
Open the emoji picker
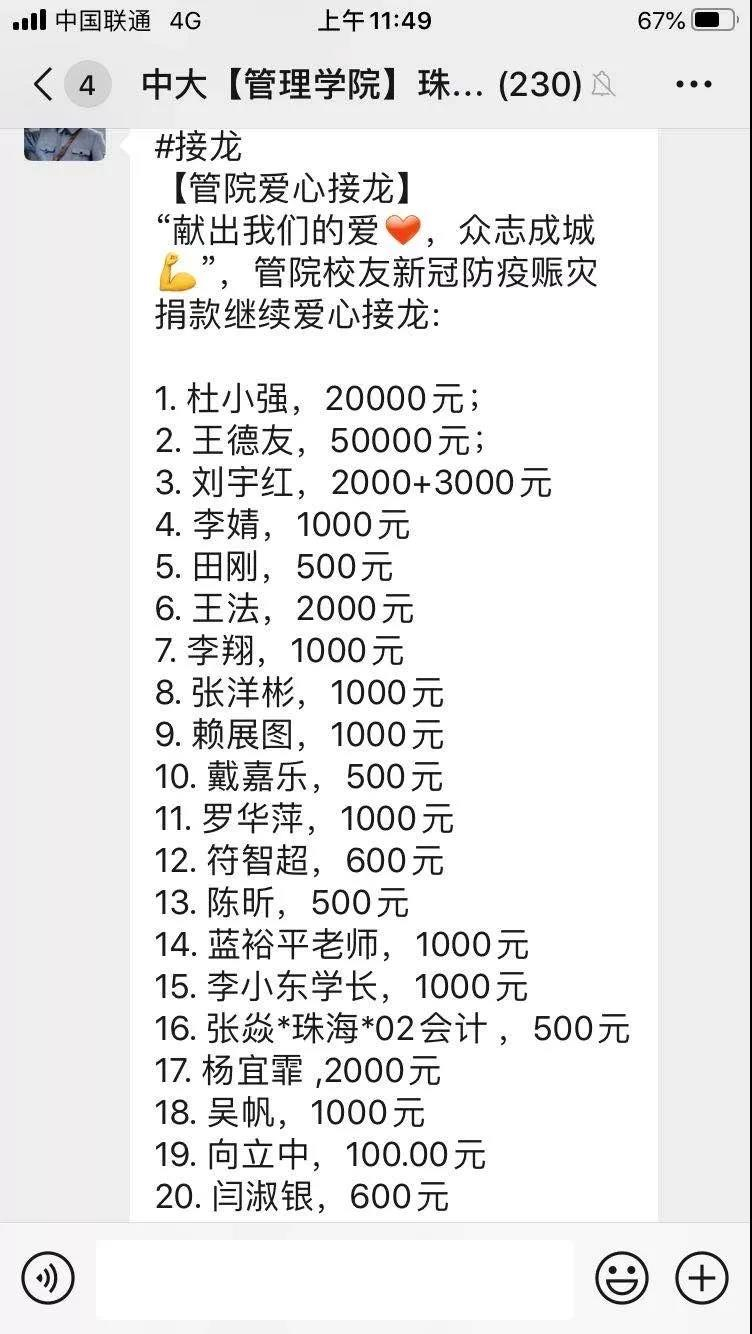pos(622,1278)
